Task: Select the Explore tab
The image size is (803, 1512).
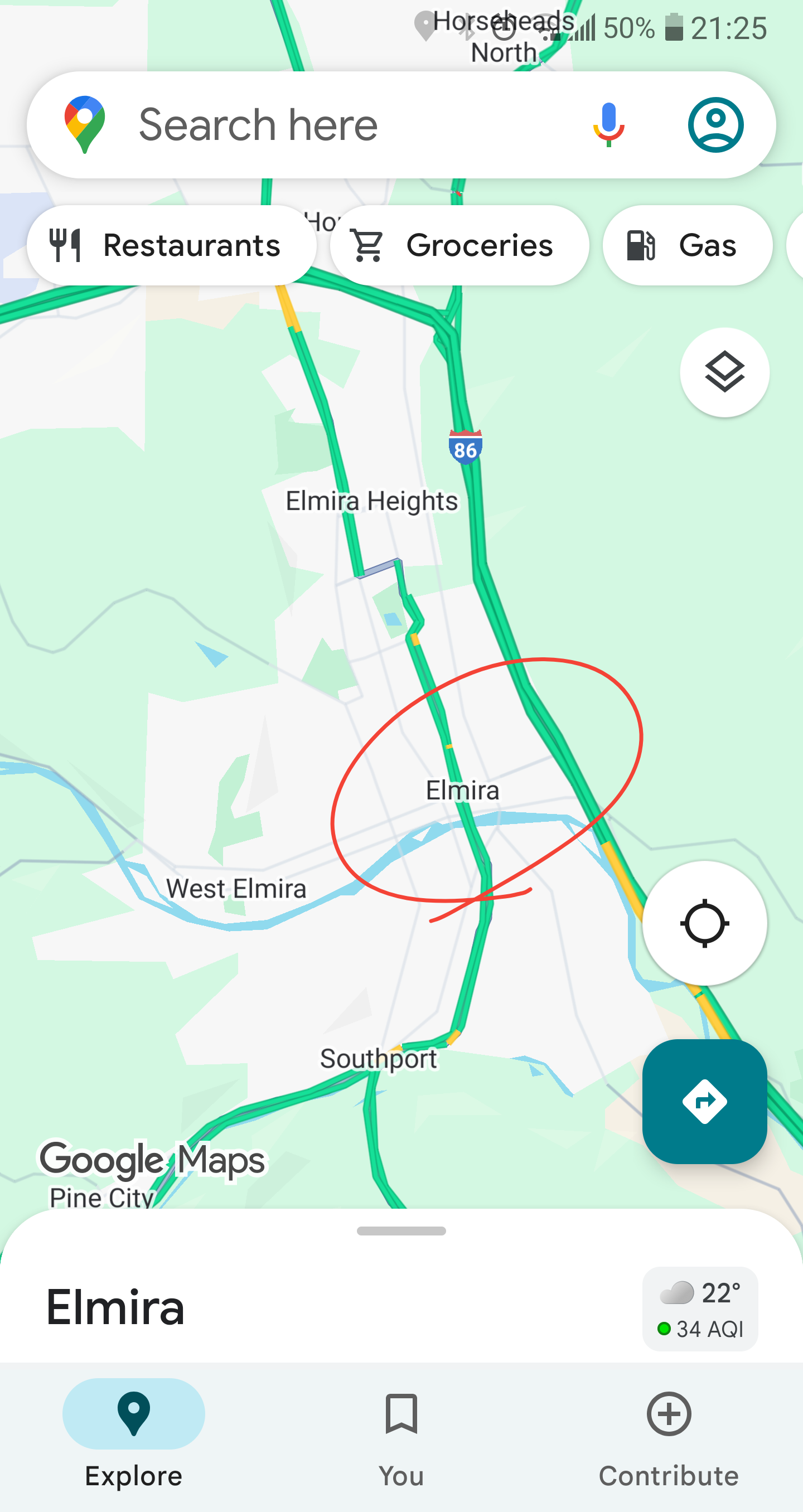Action: tap(134, 1432)
